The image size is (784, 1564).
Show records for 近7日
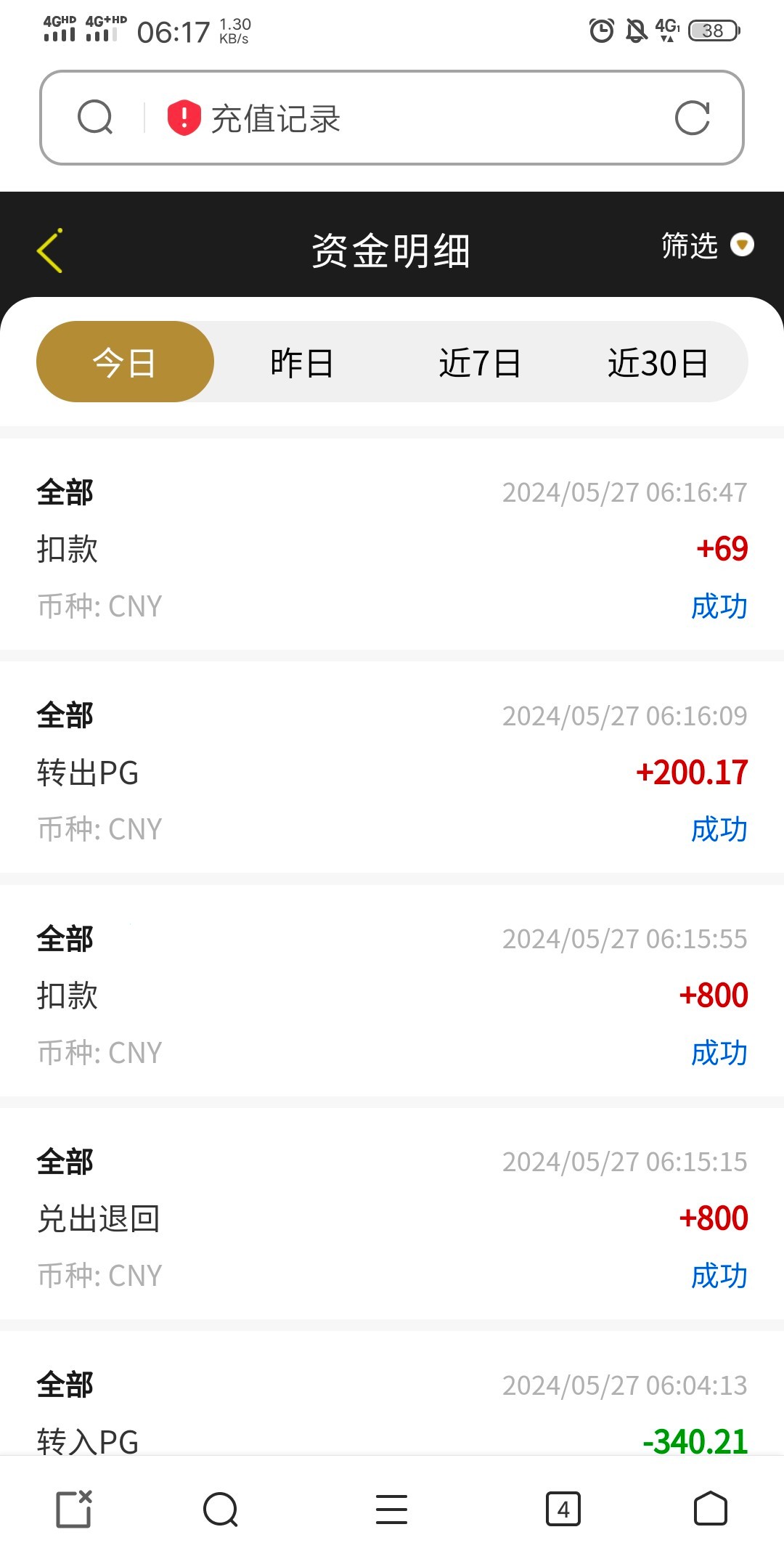[x=480, y=362]
